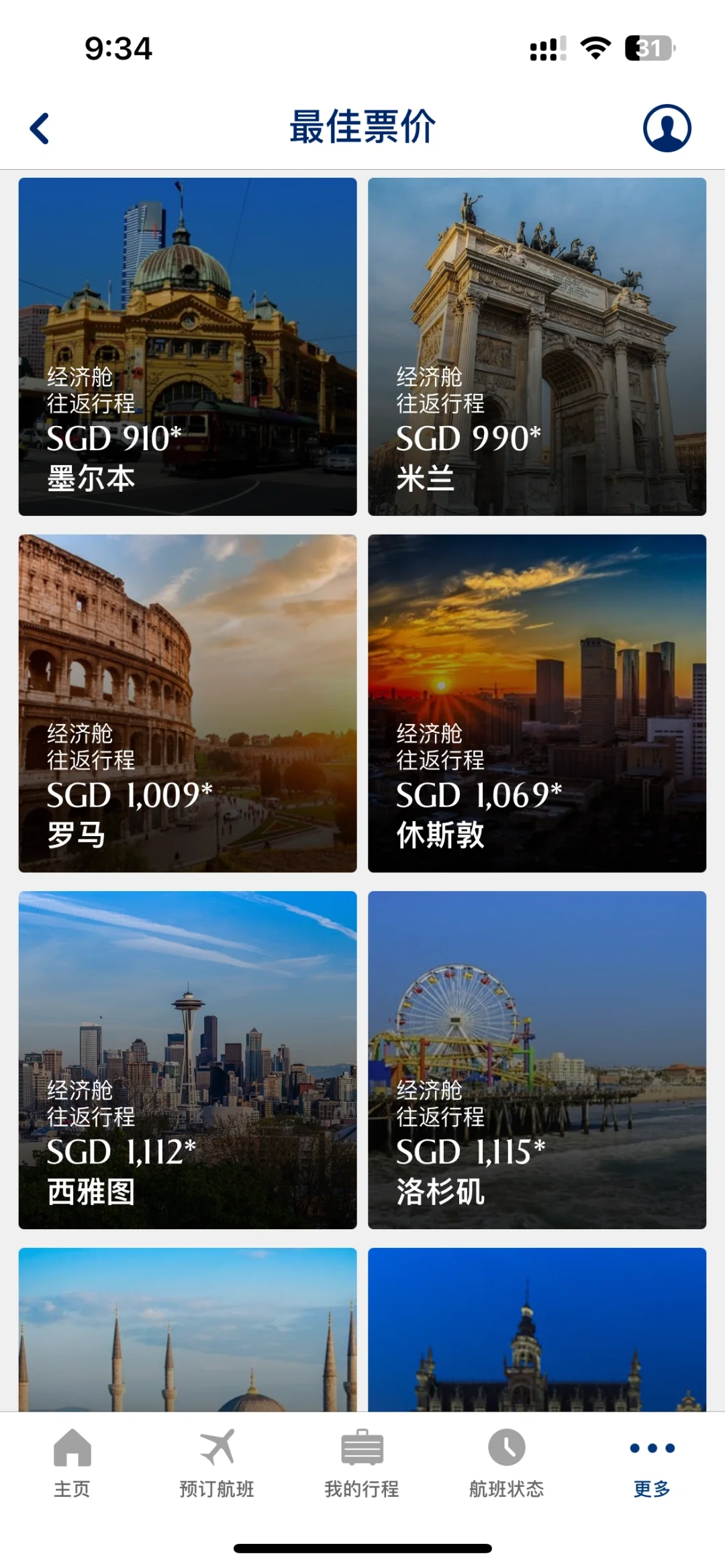
Task: Select the 米兰 SGD 990 fare card
Action: (537, 347)
